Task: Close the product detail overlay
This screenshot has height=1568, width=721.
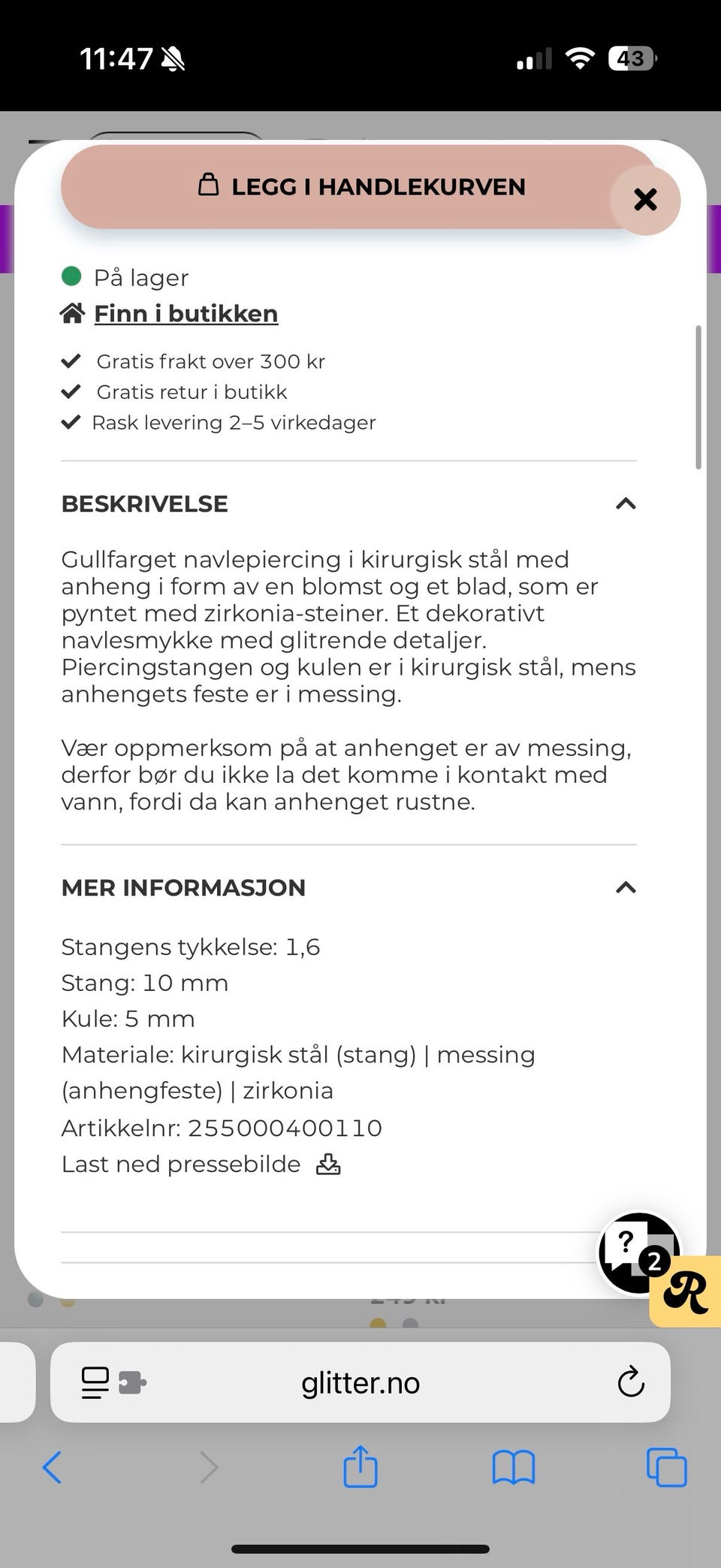Action: click(x=644, y=200)
